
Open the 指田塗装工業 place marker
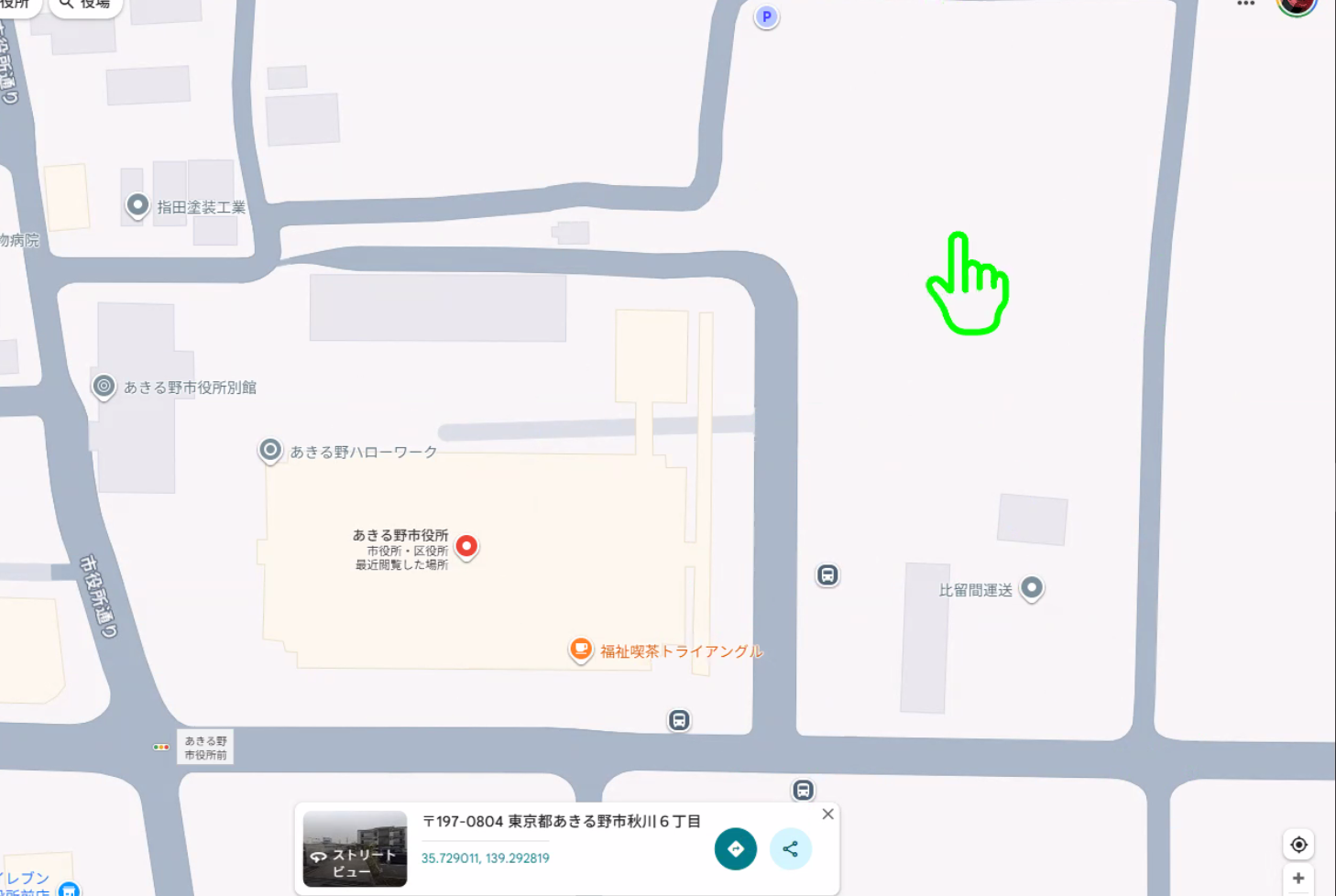pos(137,204)
